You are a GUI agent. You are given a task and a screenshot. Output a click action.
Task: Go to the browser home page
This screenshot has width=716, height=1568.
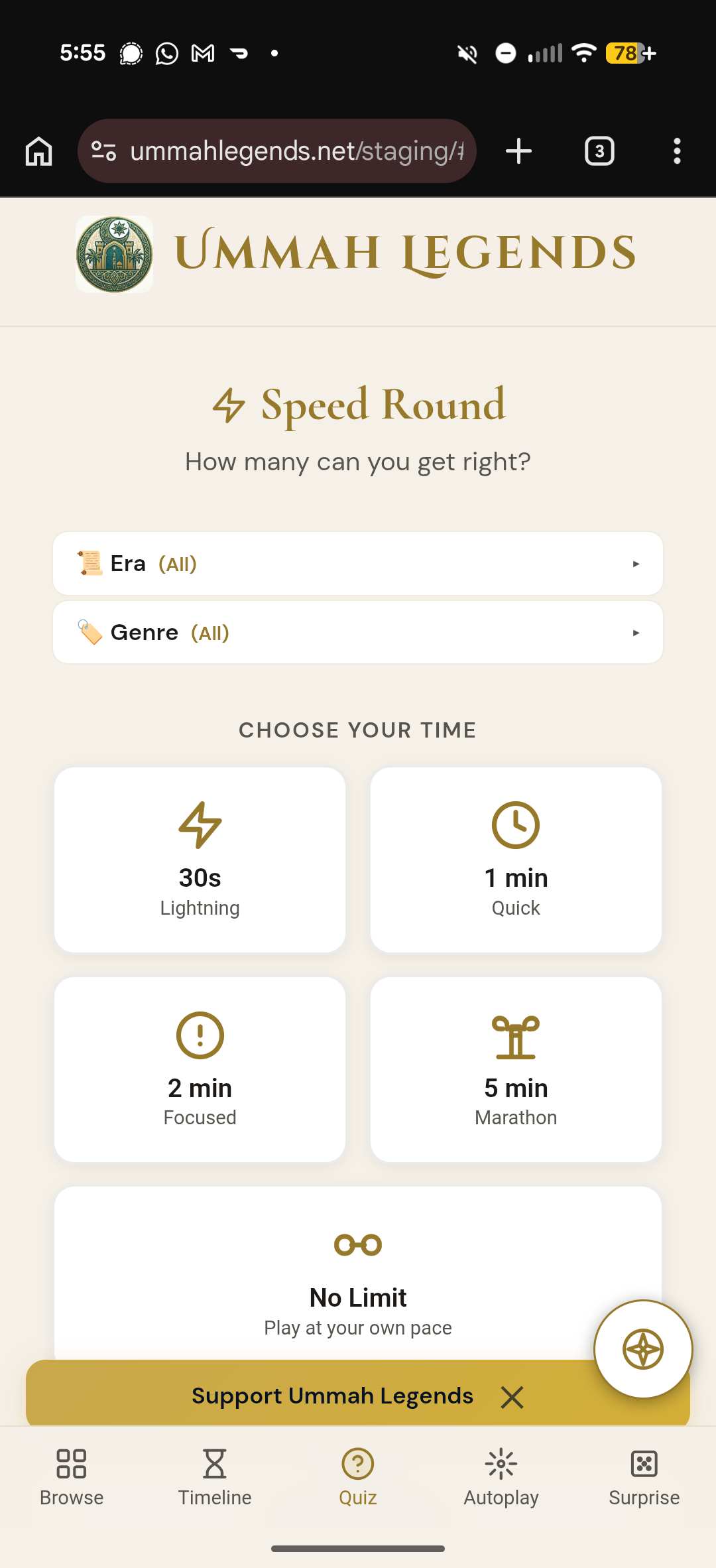[x=38, y=151]
